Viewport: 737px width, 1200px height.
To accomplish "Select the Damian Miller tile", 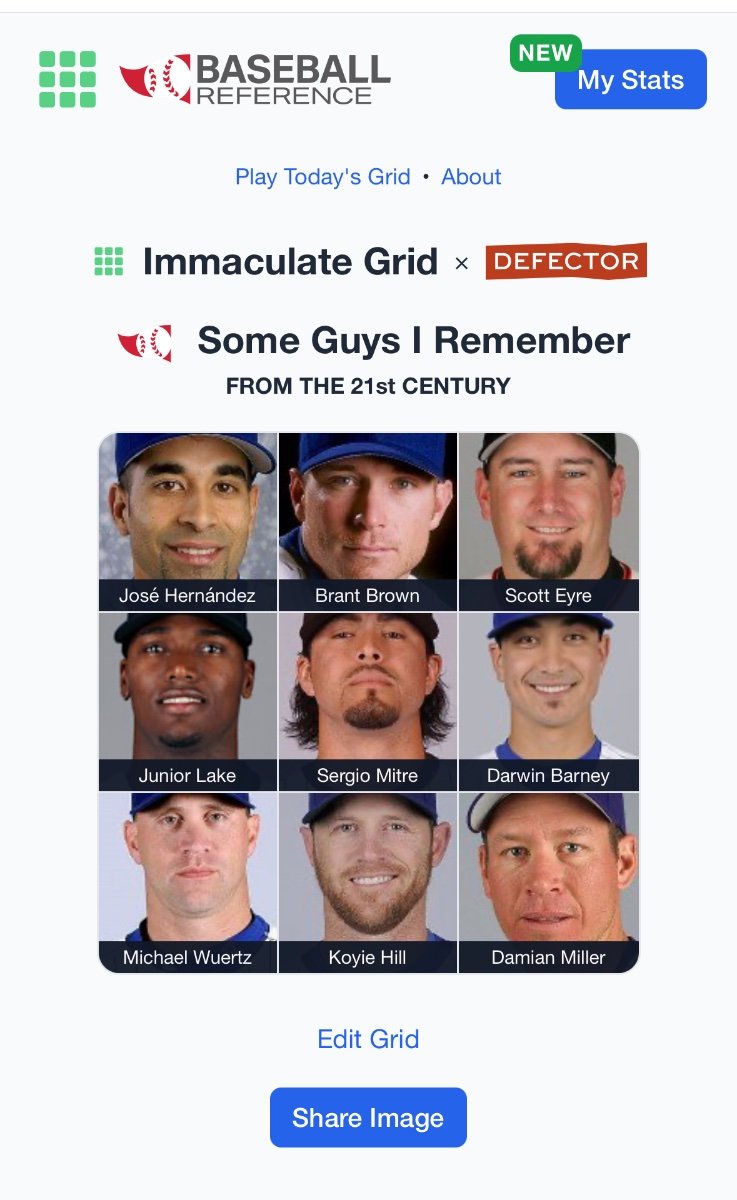I will click(548, 882).
